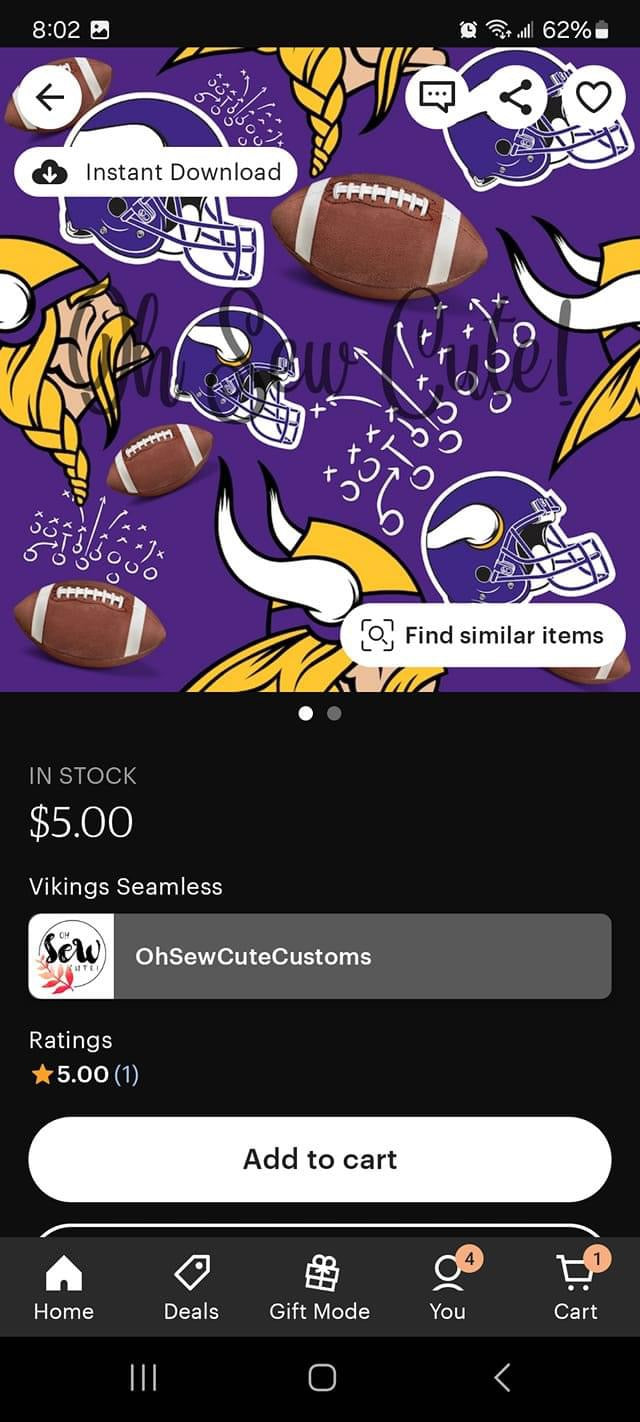Tap Find similar items
Screen dimensions: 640x1422
click(x=484, y=635)
